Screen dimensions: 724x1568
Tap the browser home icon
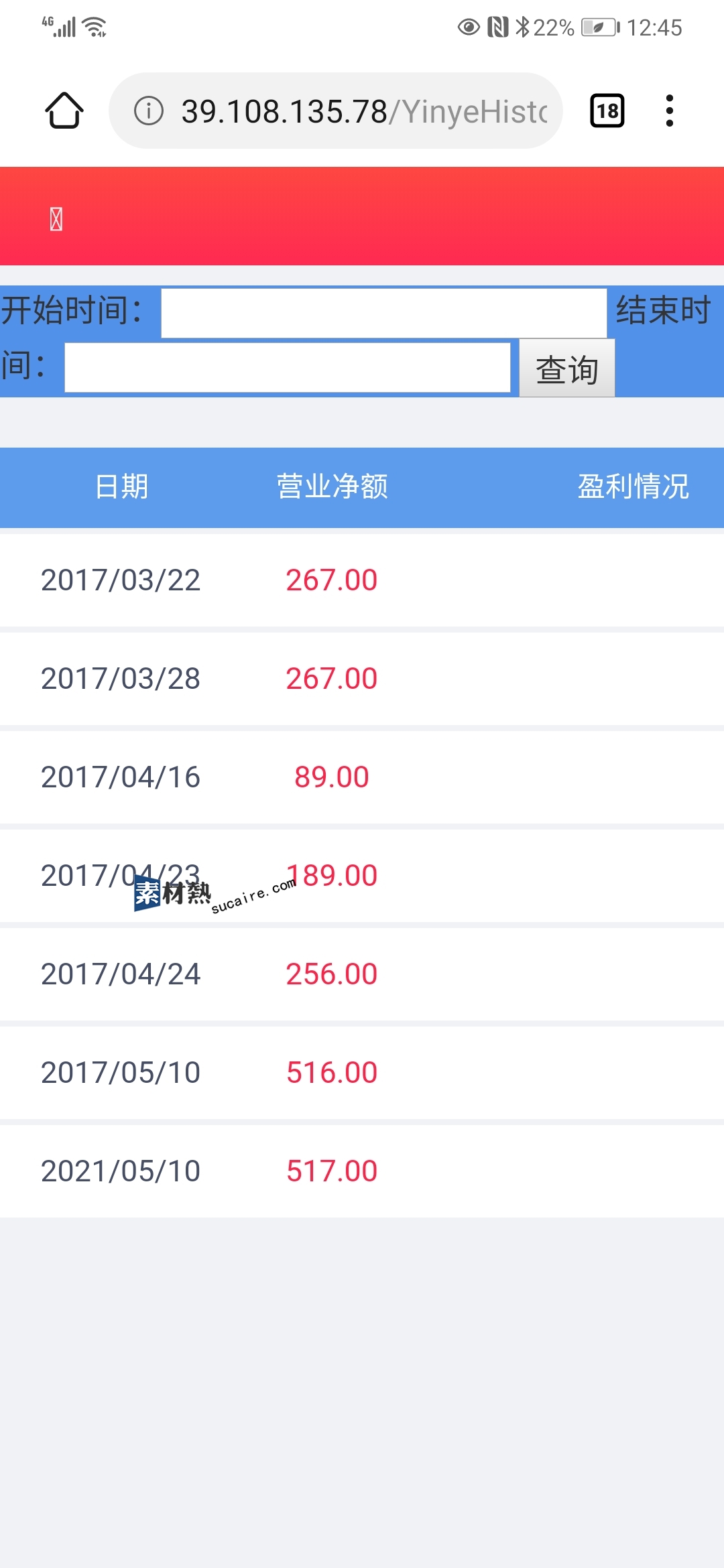[64, 111]
